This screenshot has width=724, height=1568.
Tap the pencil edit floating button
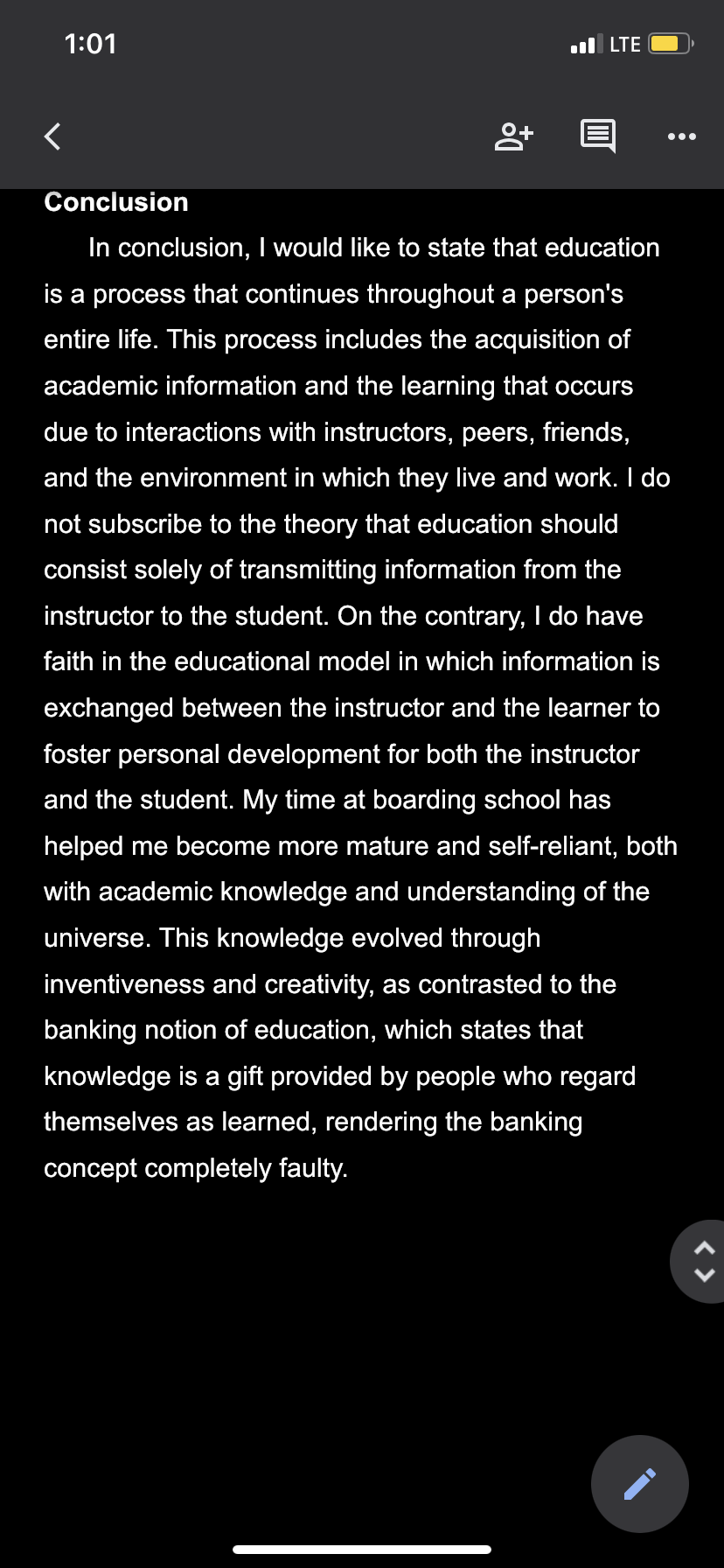point(640,1483)
